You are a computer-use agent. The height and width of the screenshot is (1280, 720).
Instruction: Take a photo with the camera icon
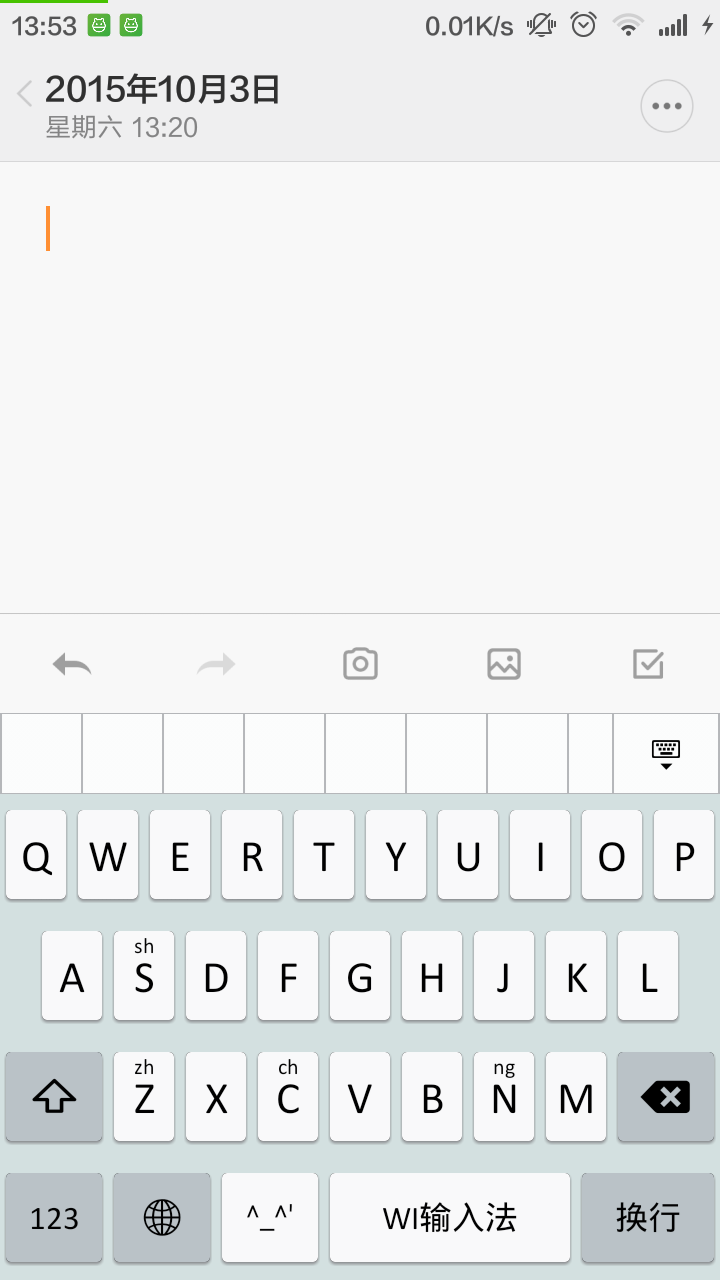pyautogui.click(x=360, y=664)
